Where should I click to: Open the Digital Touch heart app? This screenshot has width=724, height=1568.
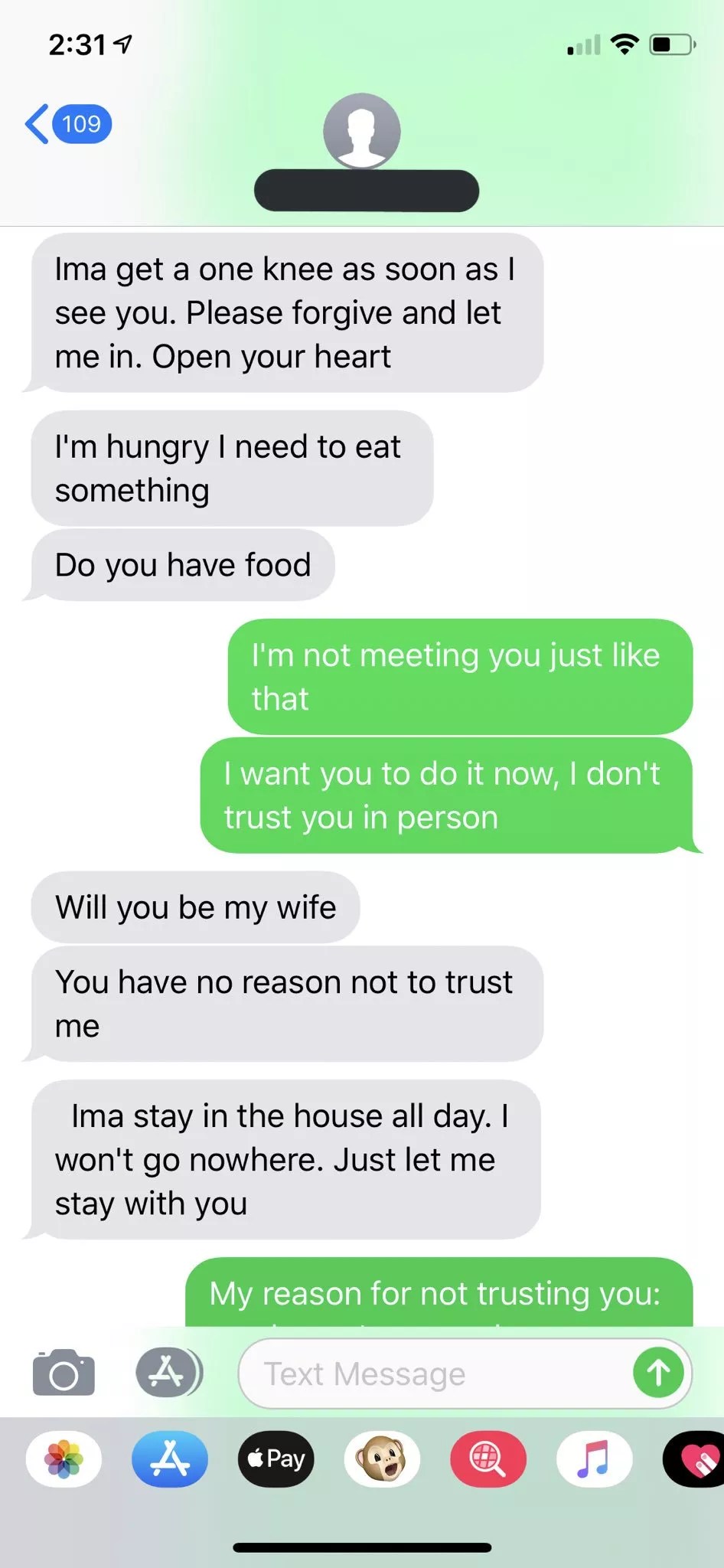click(x=696, y=1459)
